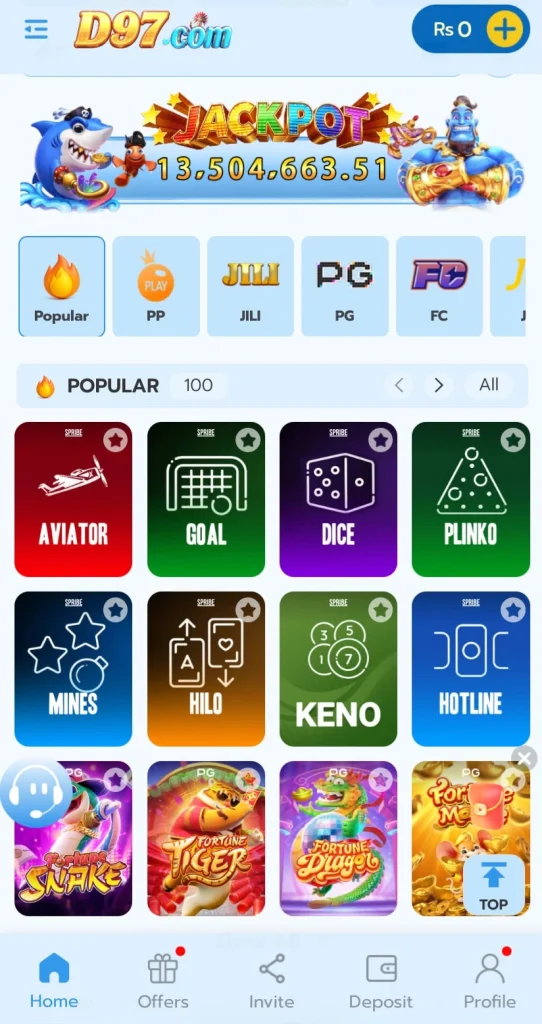Jump back to TOP of page
This screenshot has height=1024, width=542.
point(494,886)
